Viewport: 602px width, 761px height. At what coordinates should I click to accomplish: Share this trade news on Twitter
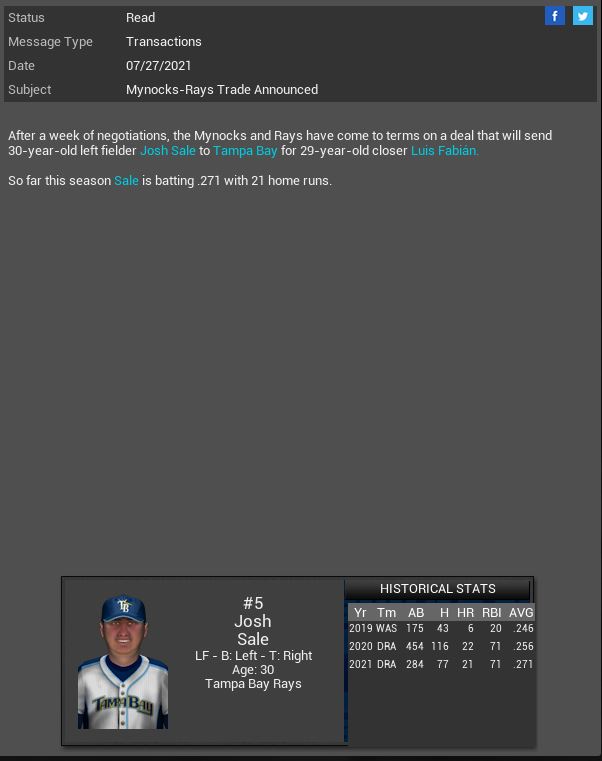[582, 16]
